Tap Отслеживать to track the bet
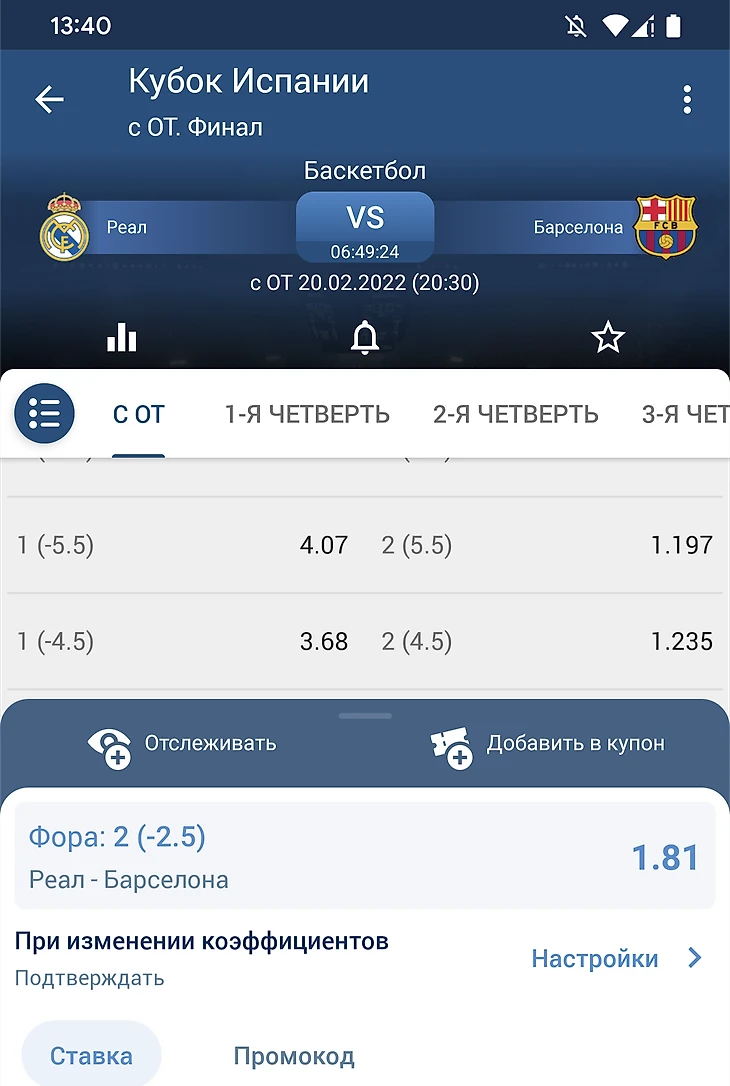Viewport: 730px width, 1086px height. point(182,744)
